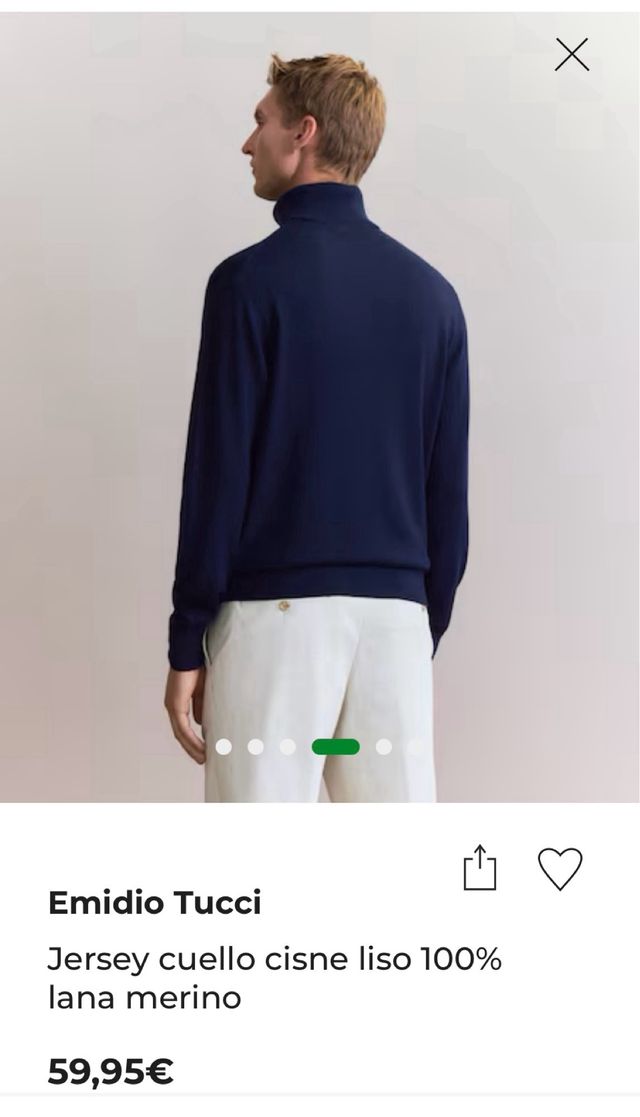
Task: Jump to the first photo indicator dot
Action: tap(224, 746)
